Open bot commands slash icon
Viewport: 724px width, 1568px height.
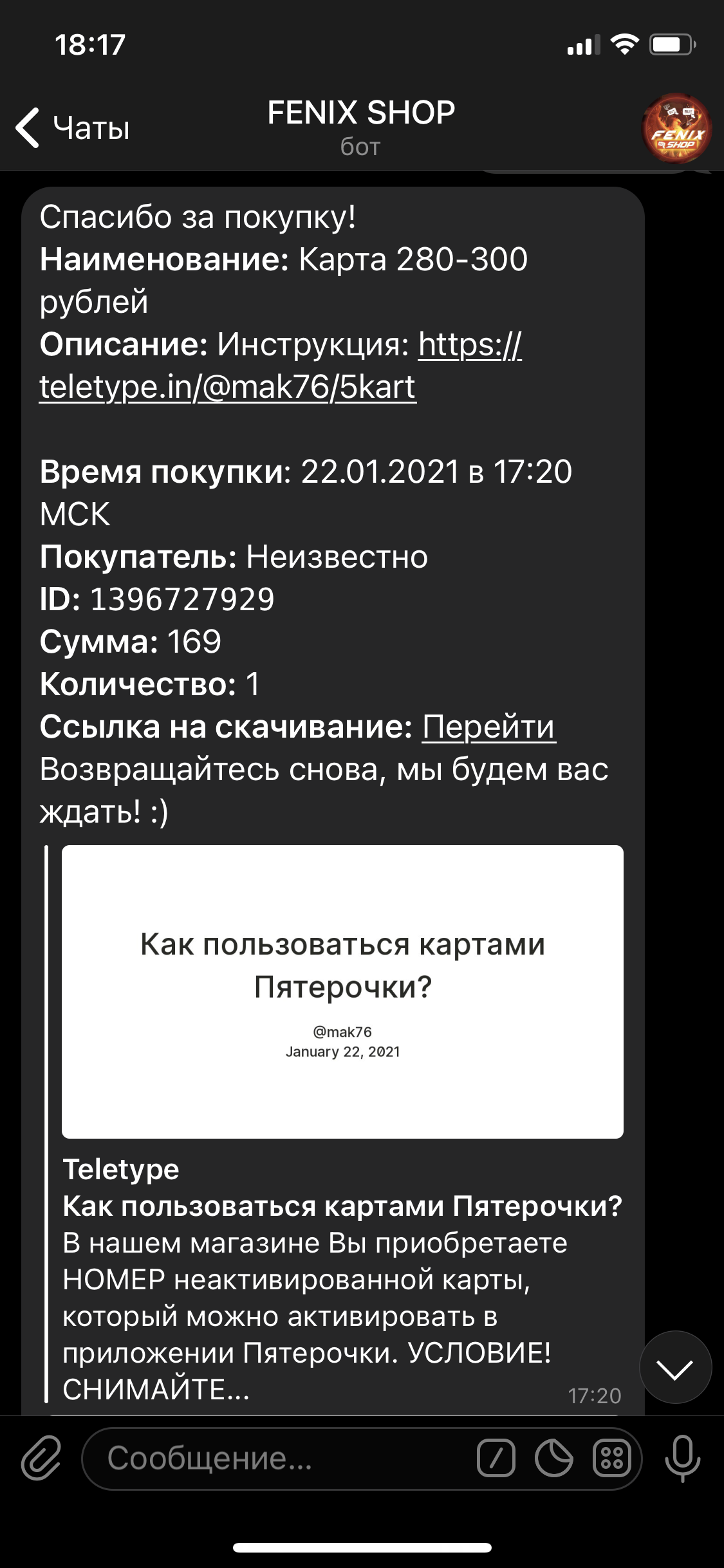[x=496, y=1458]
